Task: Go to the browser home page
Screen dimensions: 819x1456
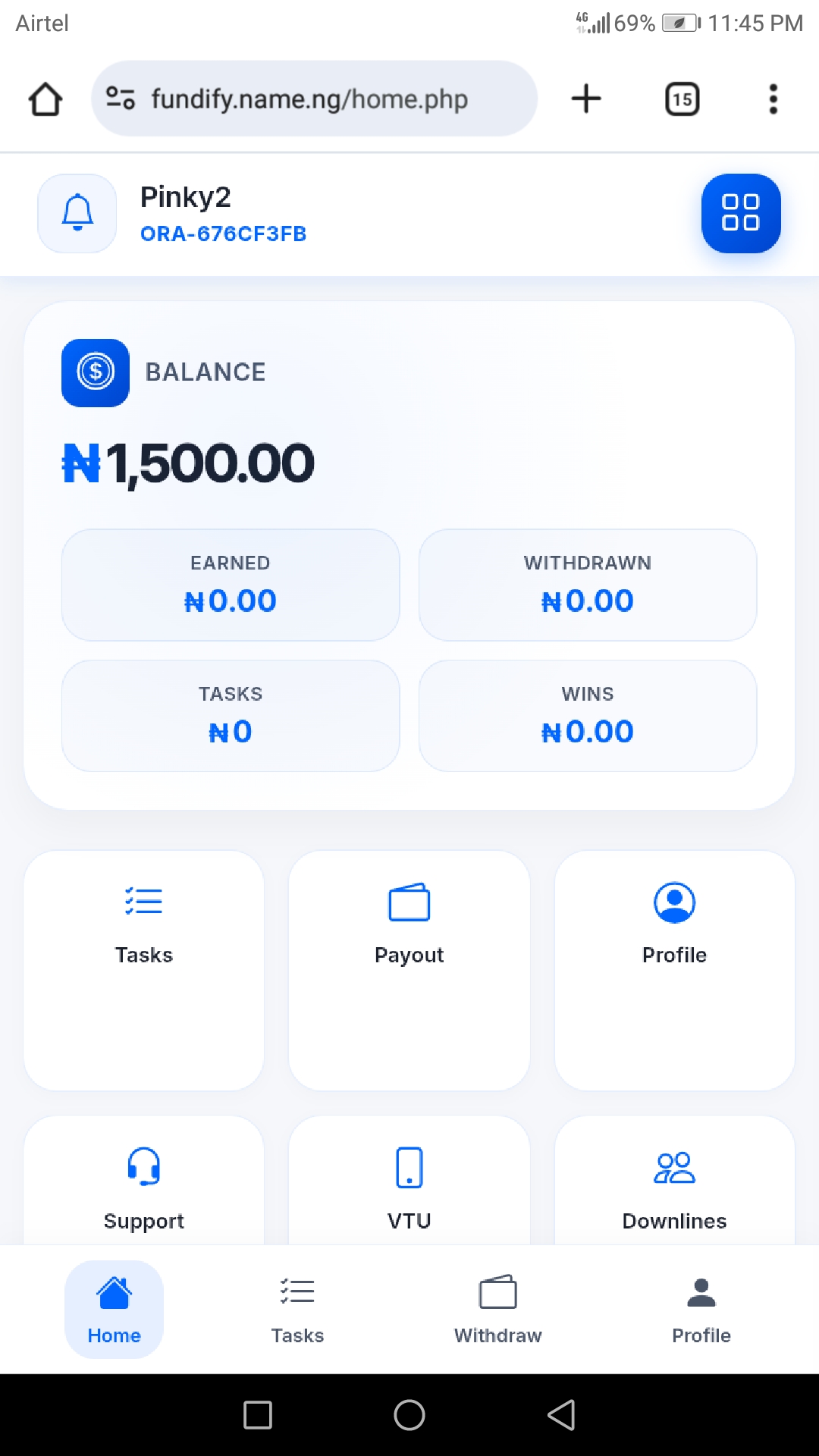Action: tap(45, 99)
